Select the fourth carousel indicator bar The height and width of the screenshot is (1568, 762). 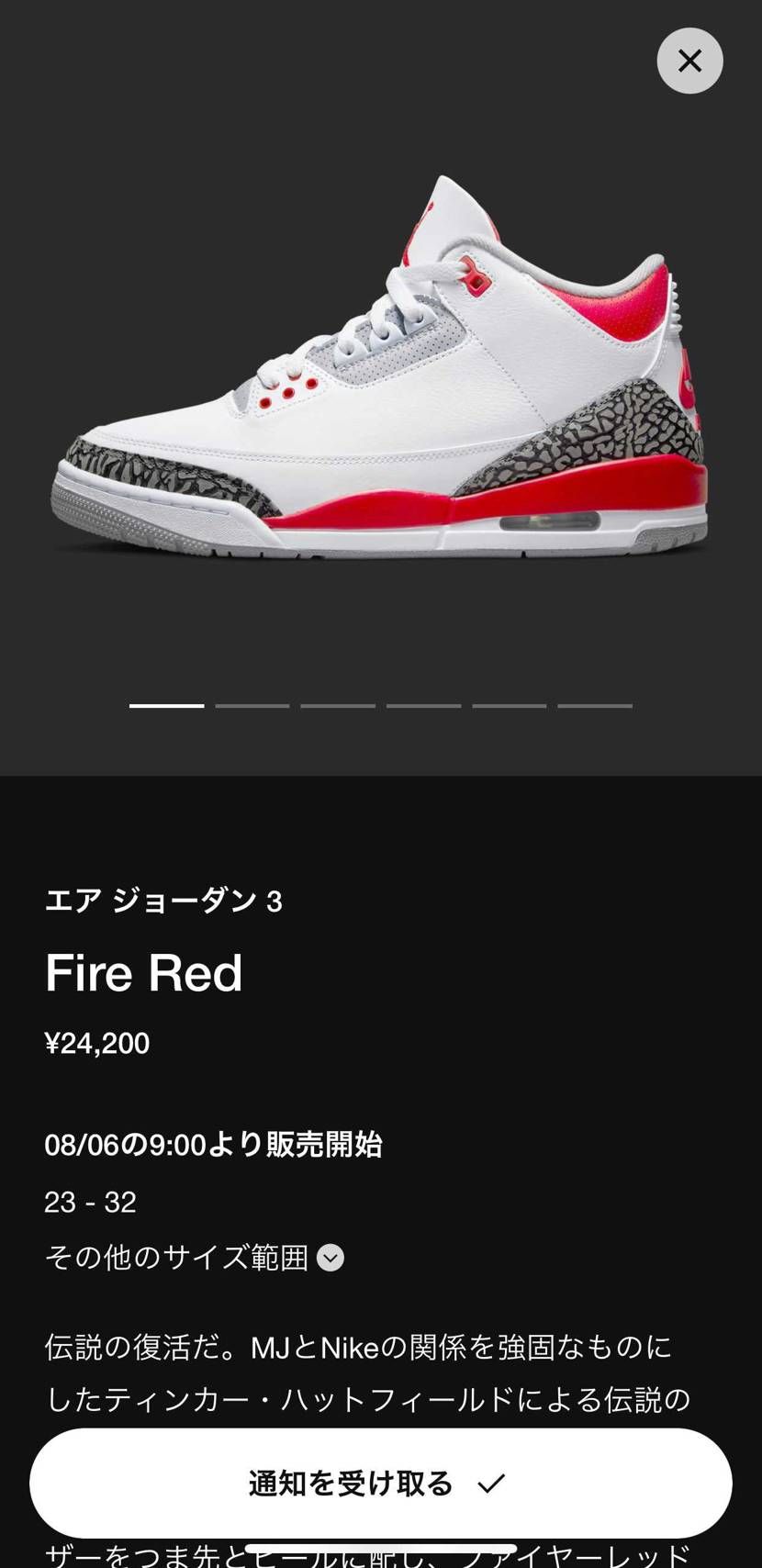(x=423, y=706)
